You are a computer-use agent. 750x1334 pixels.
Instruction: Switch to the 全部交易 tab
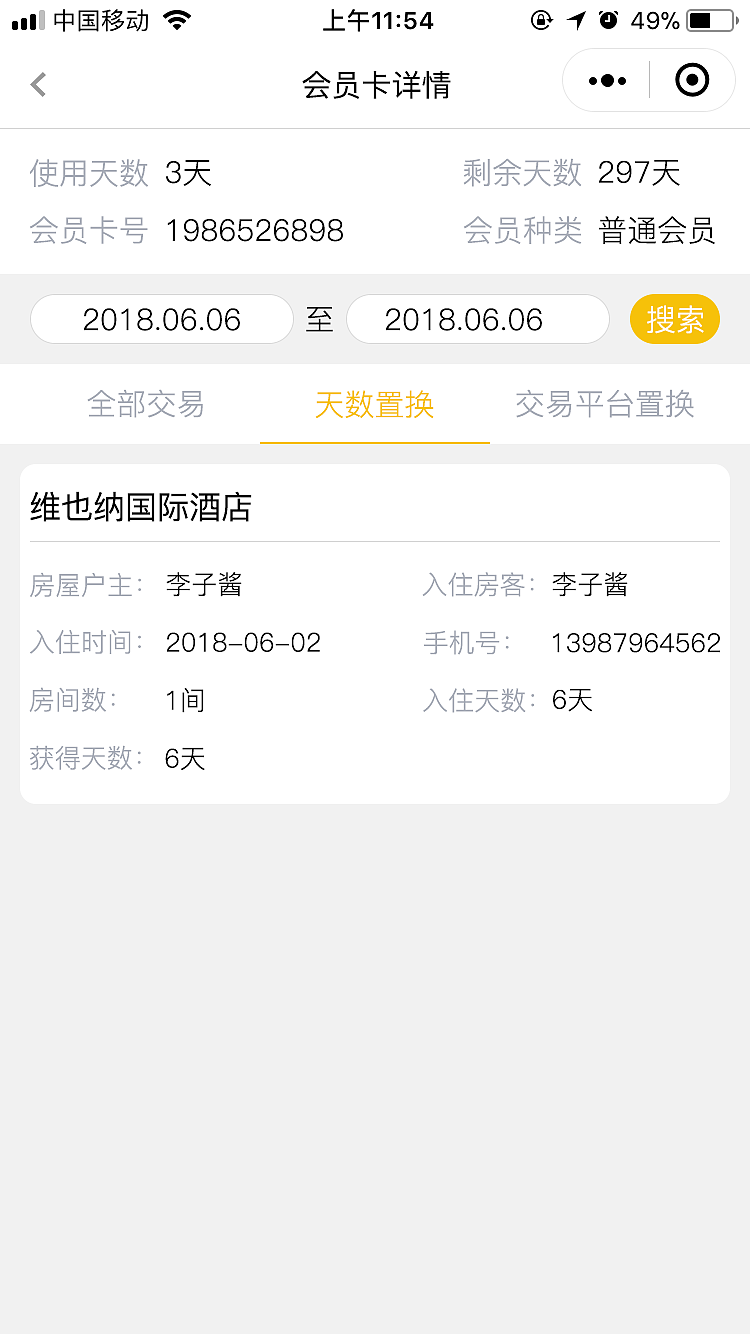tap(146, 404)
